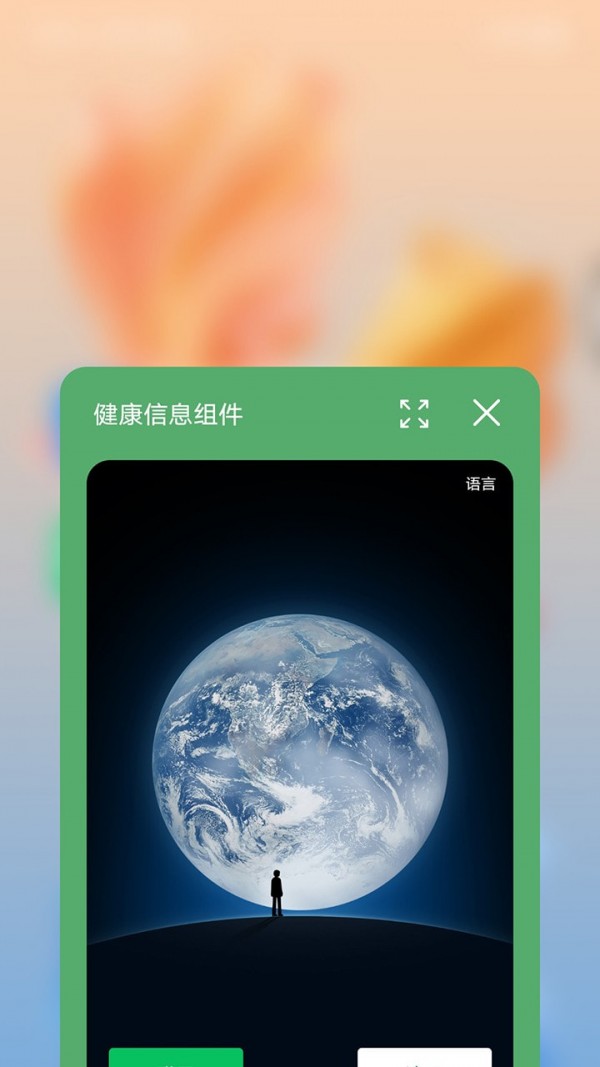Tap the green button at the bottom left
600x1067 pixels.
click(176, 1057)
